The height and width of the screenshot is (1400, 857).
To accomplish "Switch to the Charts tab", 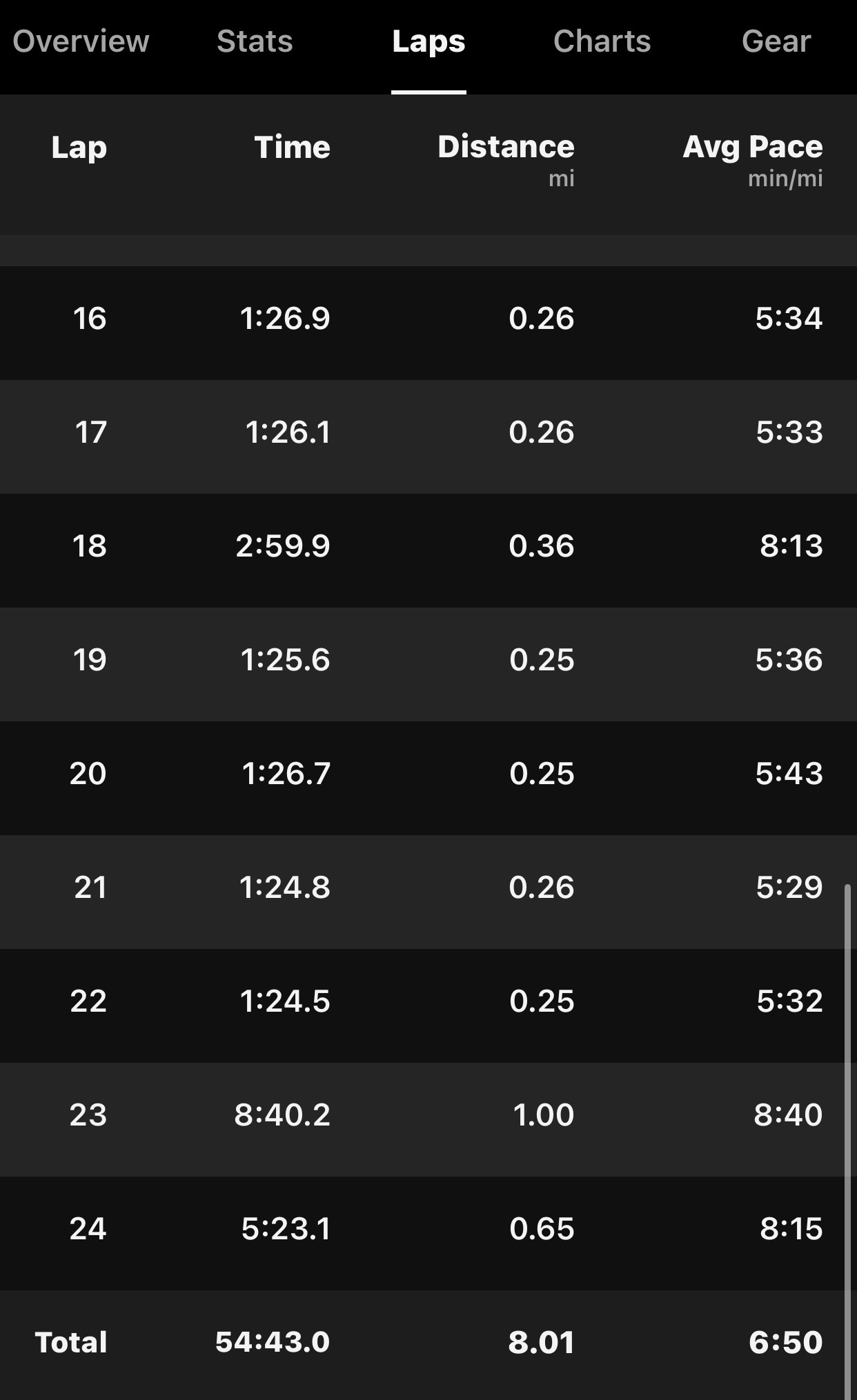I will [602, 41].
